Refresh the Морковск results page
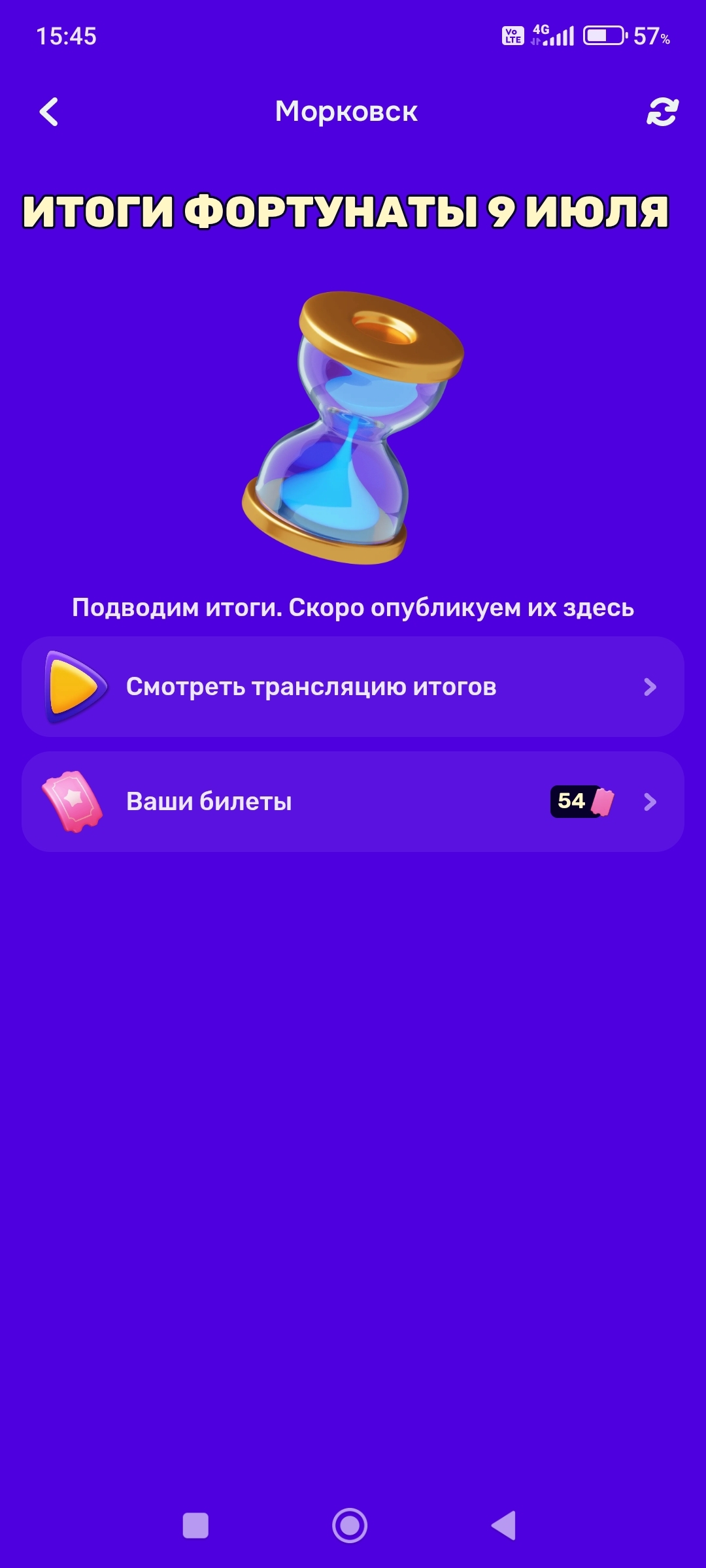Screen dimensions: 706x1568 (662, 112)
